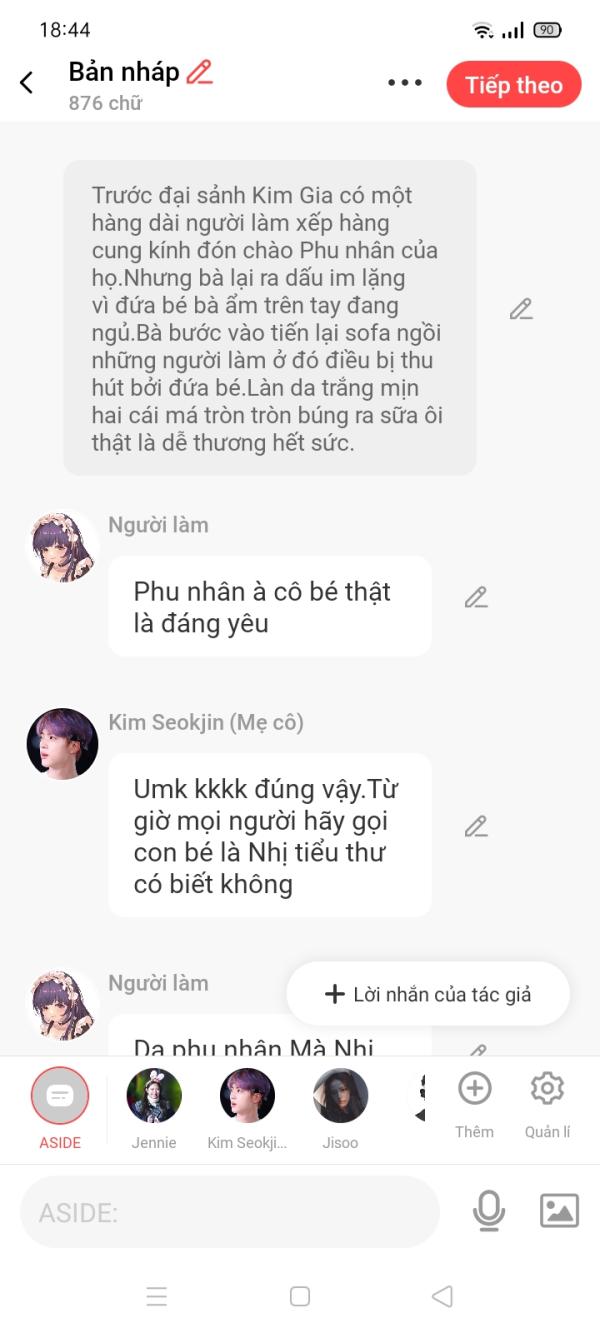Open the system home button

[300, 1297]
